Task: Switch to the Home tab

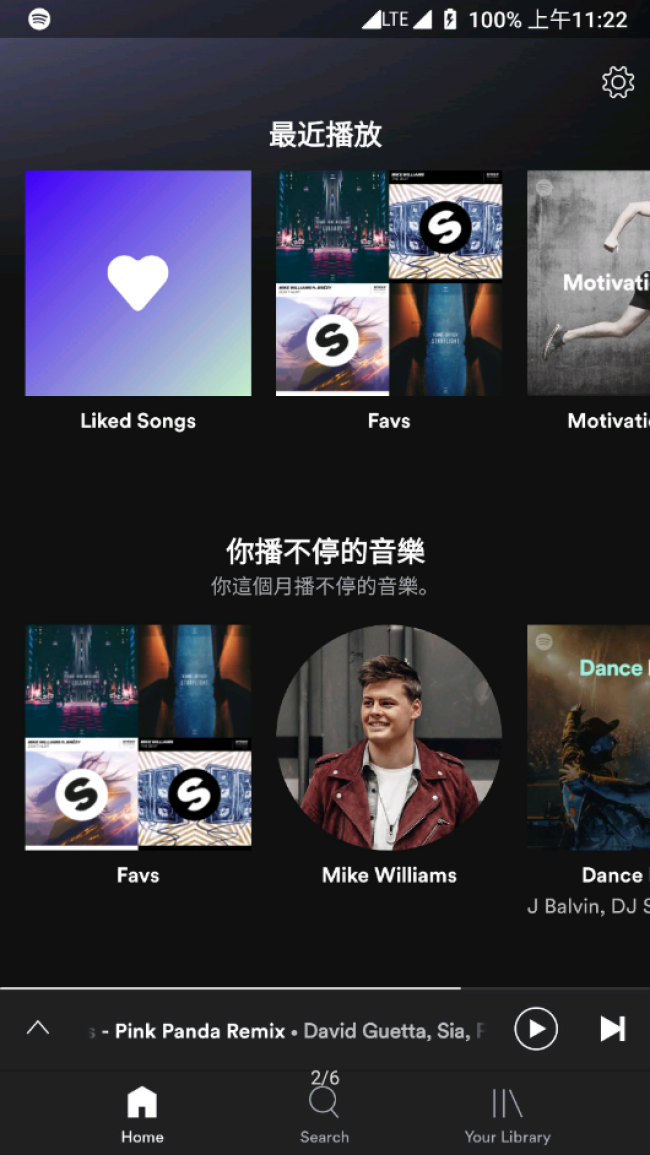Action: pyautogui.click(x=142, y=1114)
